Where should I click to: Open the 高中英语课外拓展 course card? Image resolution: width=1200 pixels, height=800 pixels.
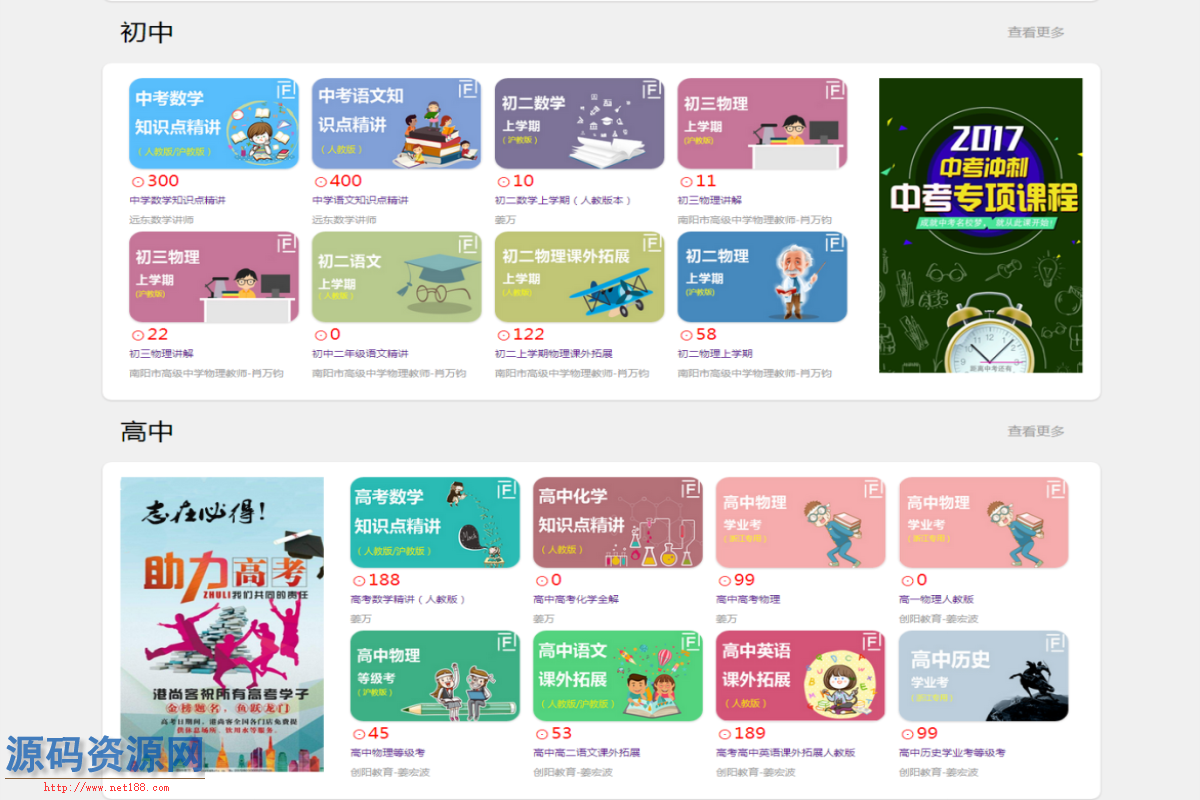tap(800, 676)
